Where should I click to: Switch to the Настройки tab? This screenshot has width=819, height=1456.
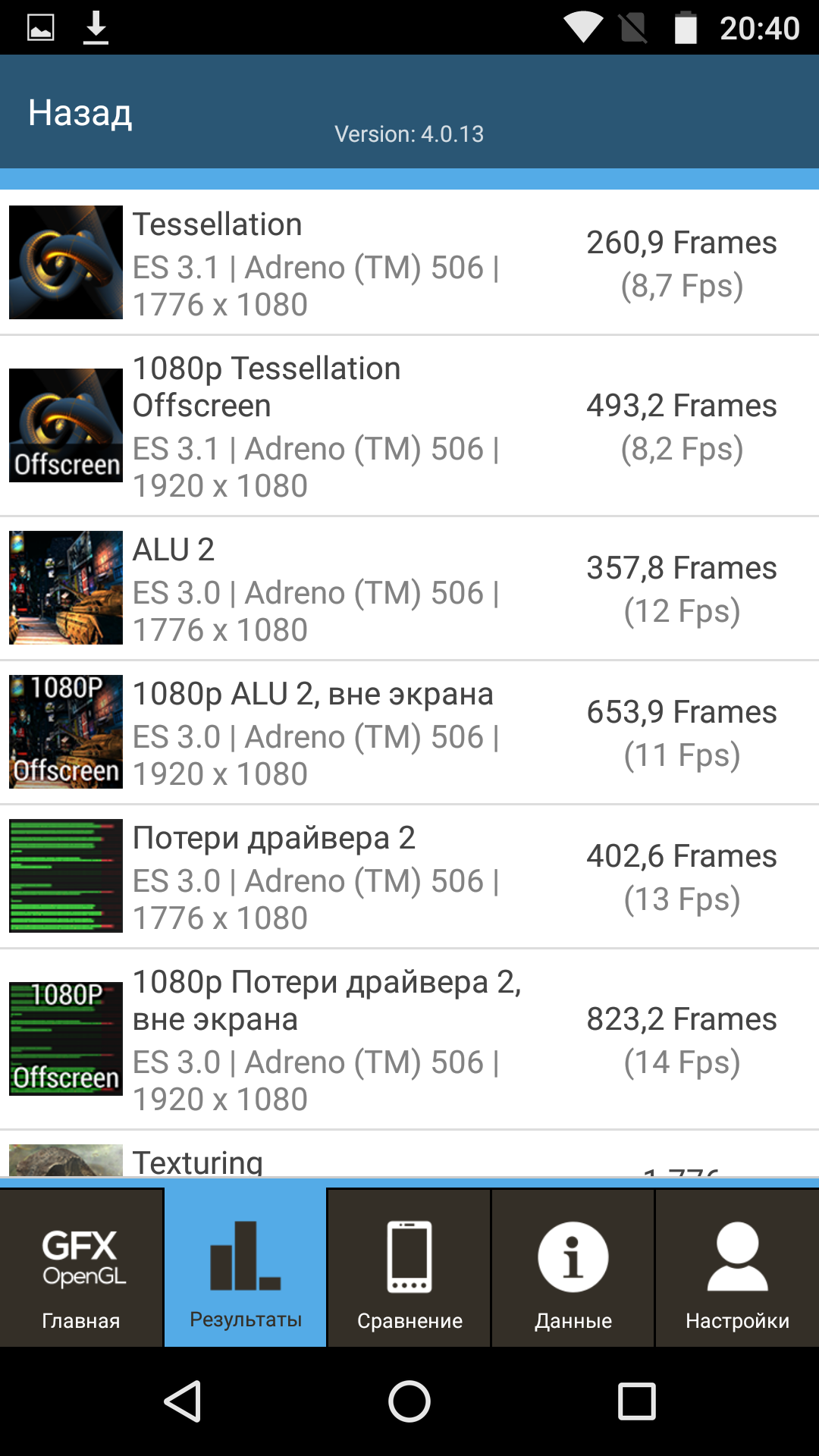[737, 1267]
